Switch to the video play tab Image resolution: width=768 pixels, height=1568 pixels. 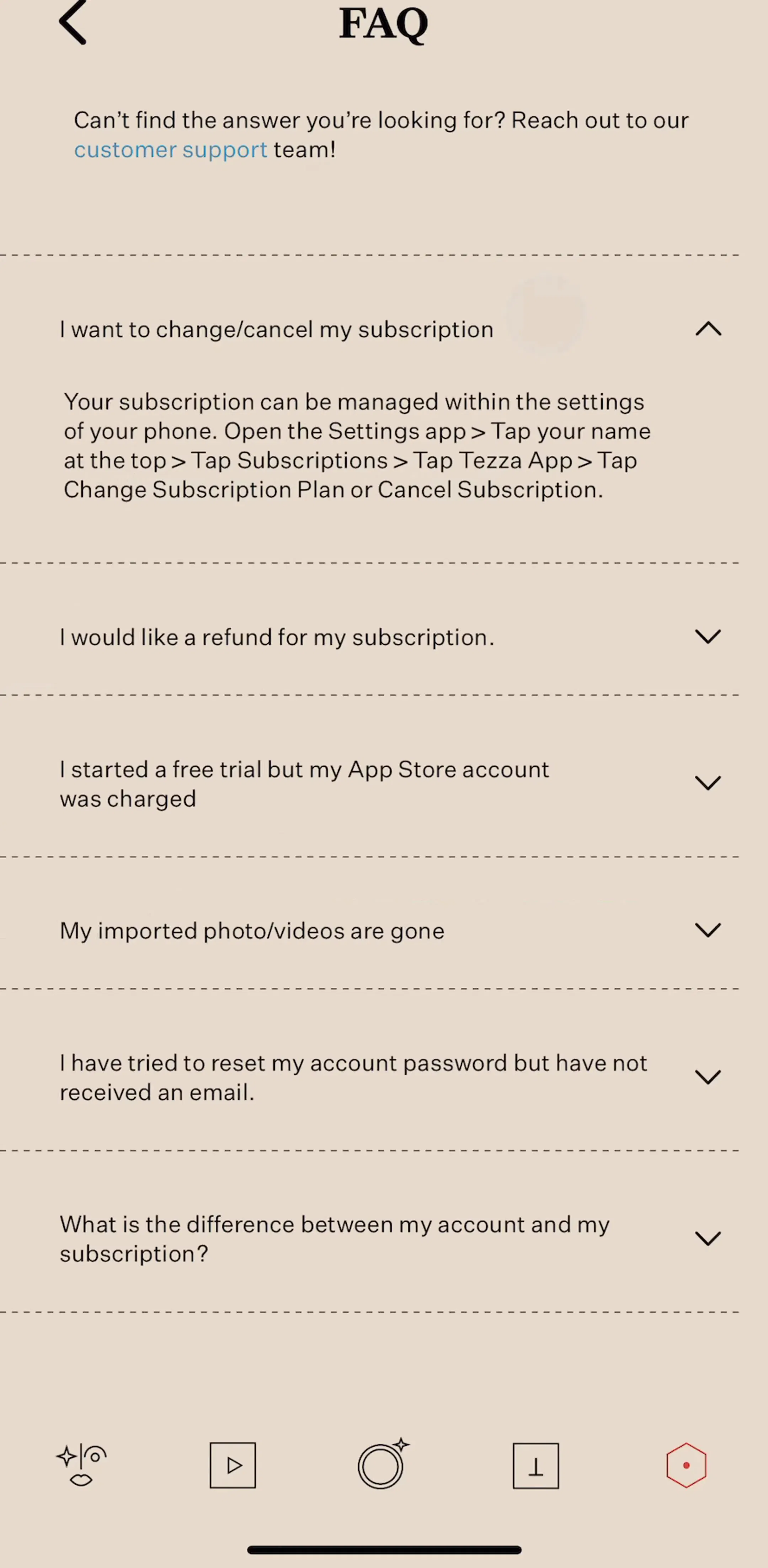point(233,1465)
